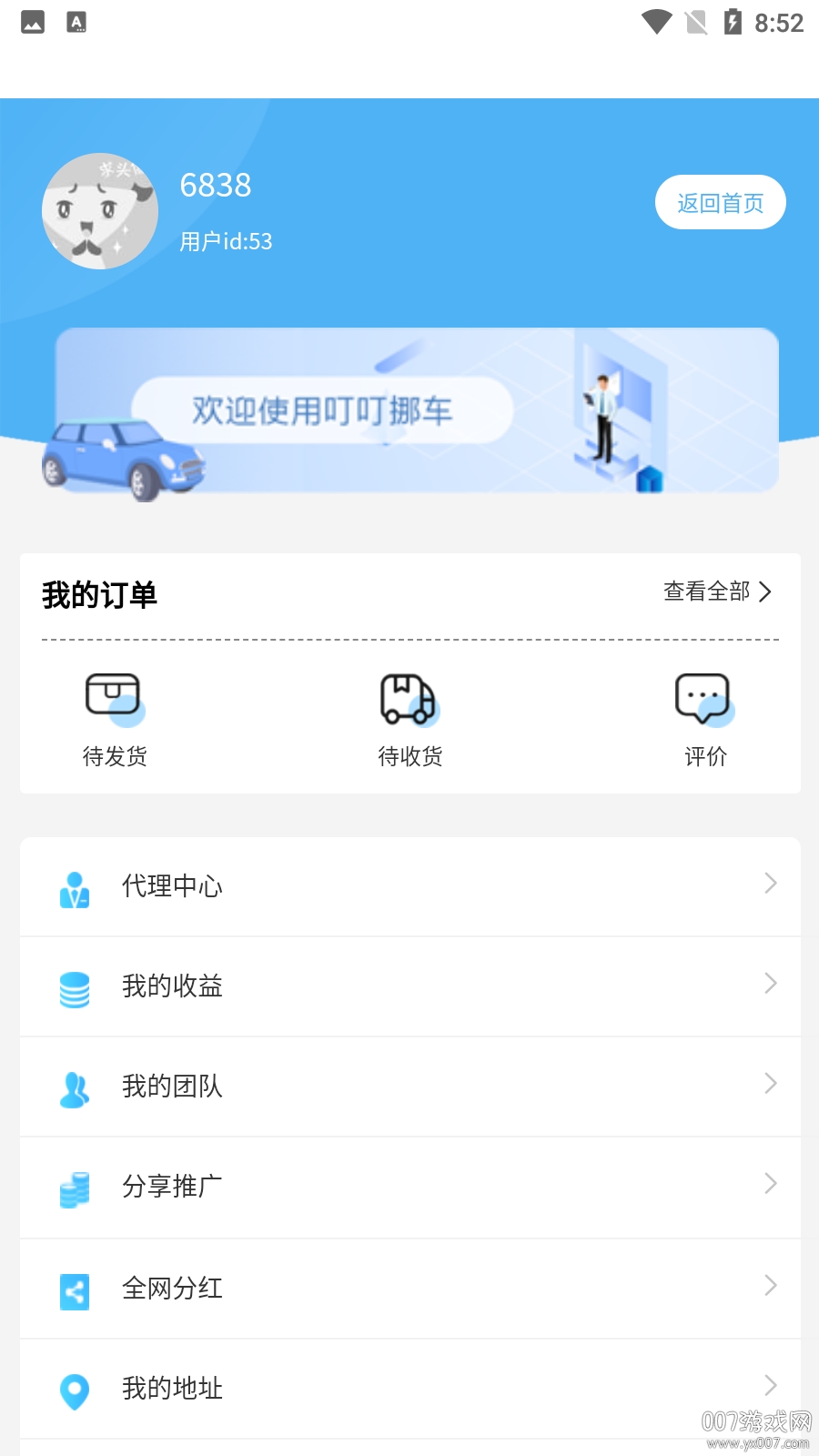The image size is (819, 1456).
Task: Check the battery charging status indicator
Action: tap(733, 22)
